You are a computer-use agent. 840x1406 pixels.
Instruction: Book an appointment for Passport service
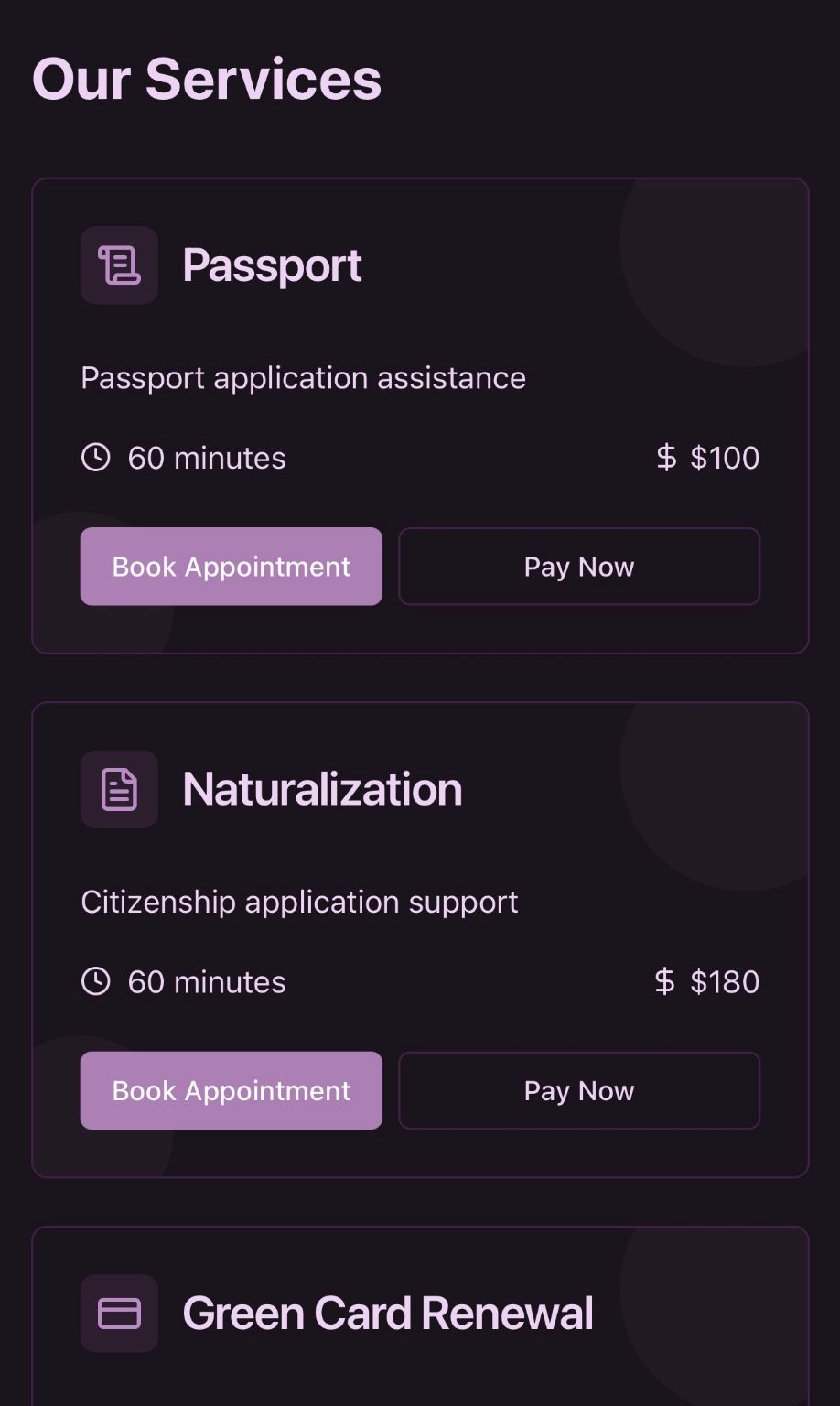(x=232, y=567)
